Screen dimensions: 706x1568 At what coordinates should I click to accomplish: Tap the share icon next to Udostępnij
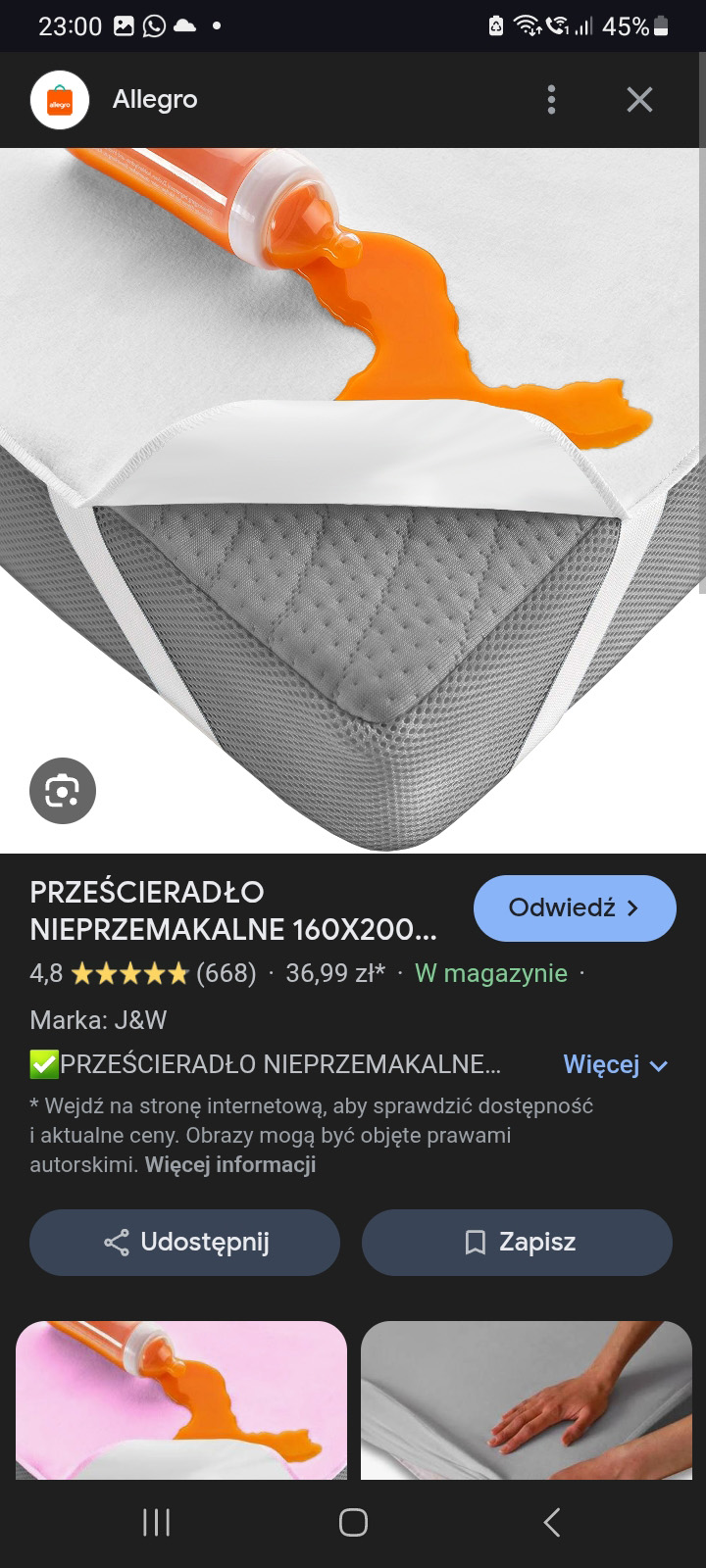point(116,1242)
